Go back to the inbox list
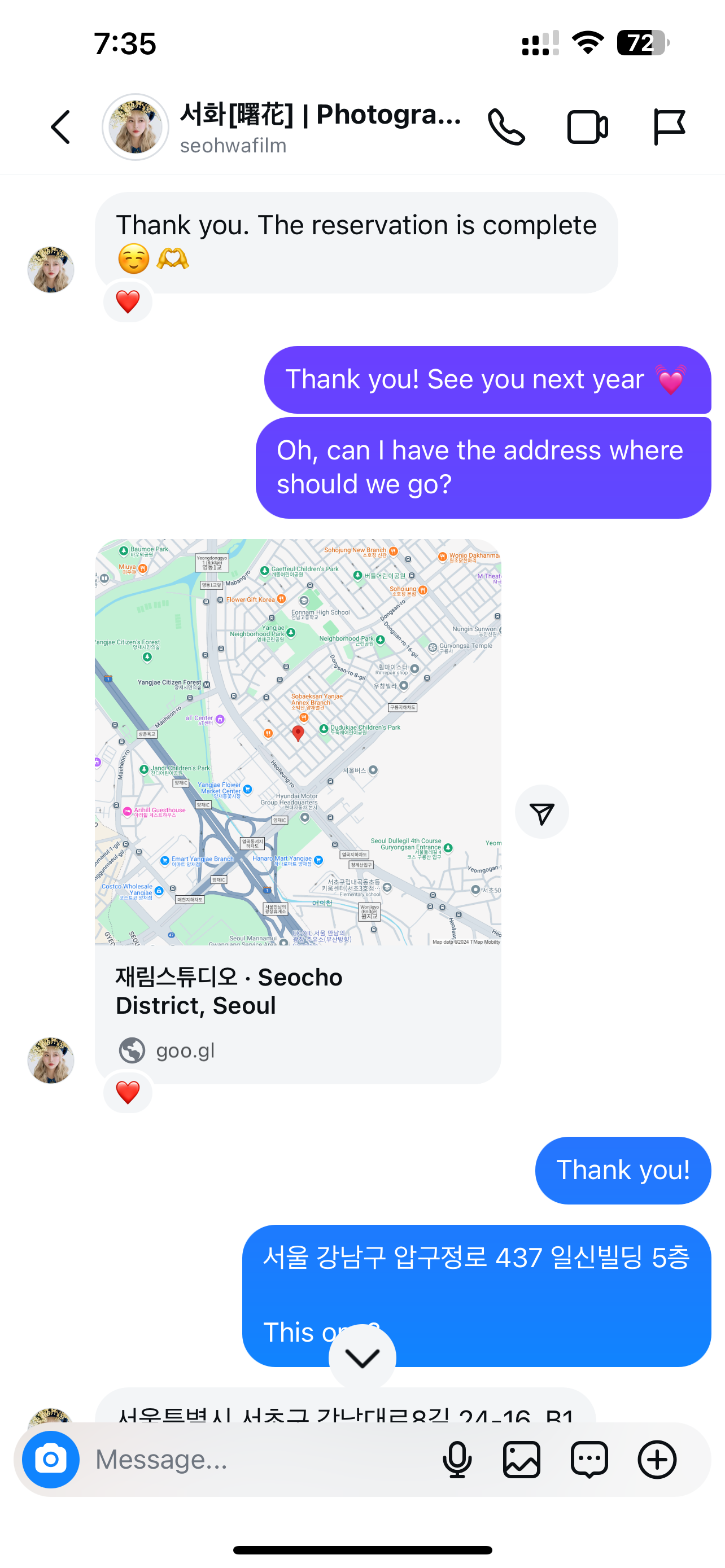 pos(61,127)
